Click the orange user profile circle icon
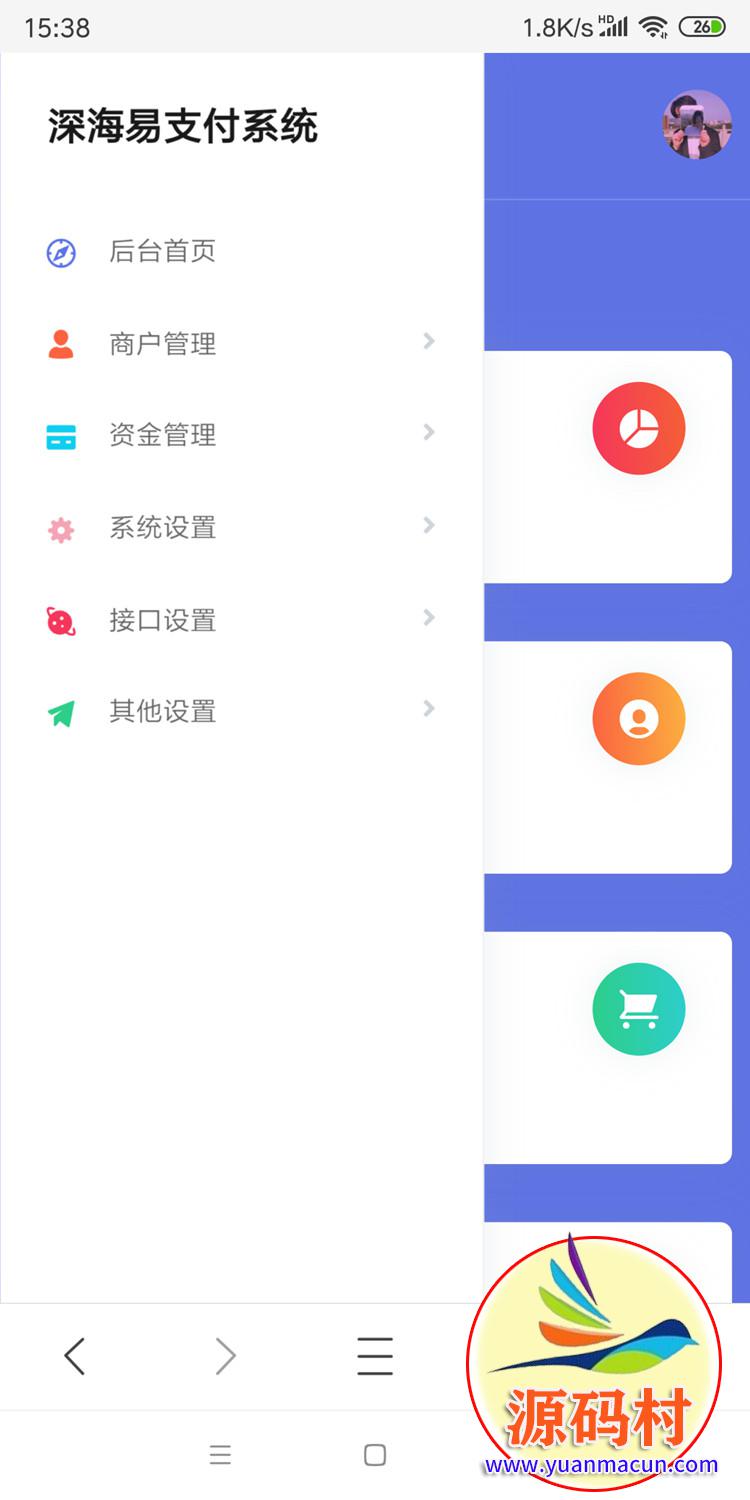The image size is (750, 1500). 638,718
